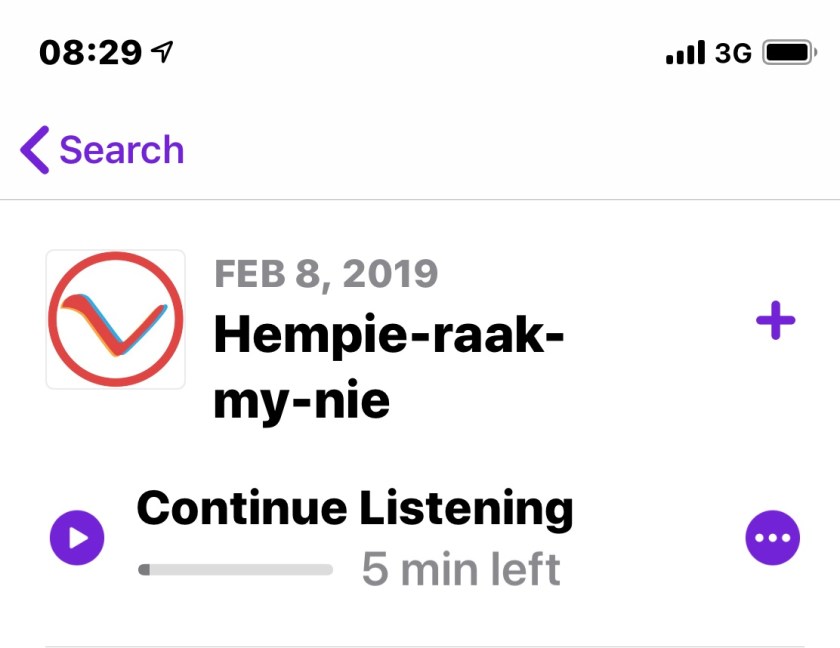Image resolution: width=840 pixels, height=648 pixels.
Task: Add episode with the plus icon
Action: (775, 321)
